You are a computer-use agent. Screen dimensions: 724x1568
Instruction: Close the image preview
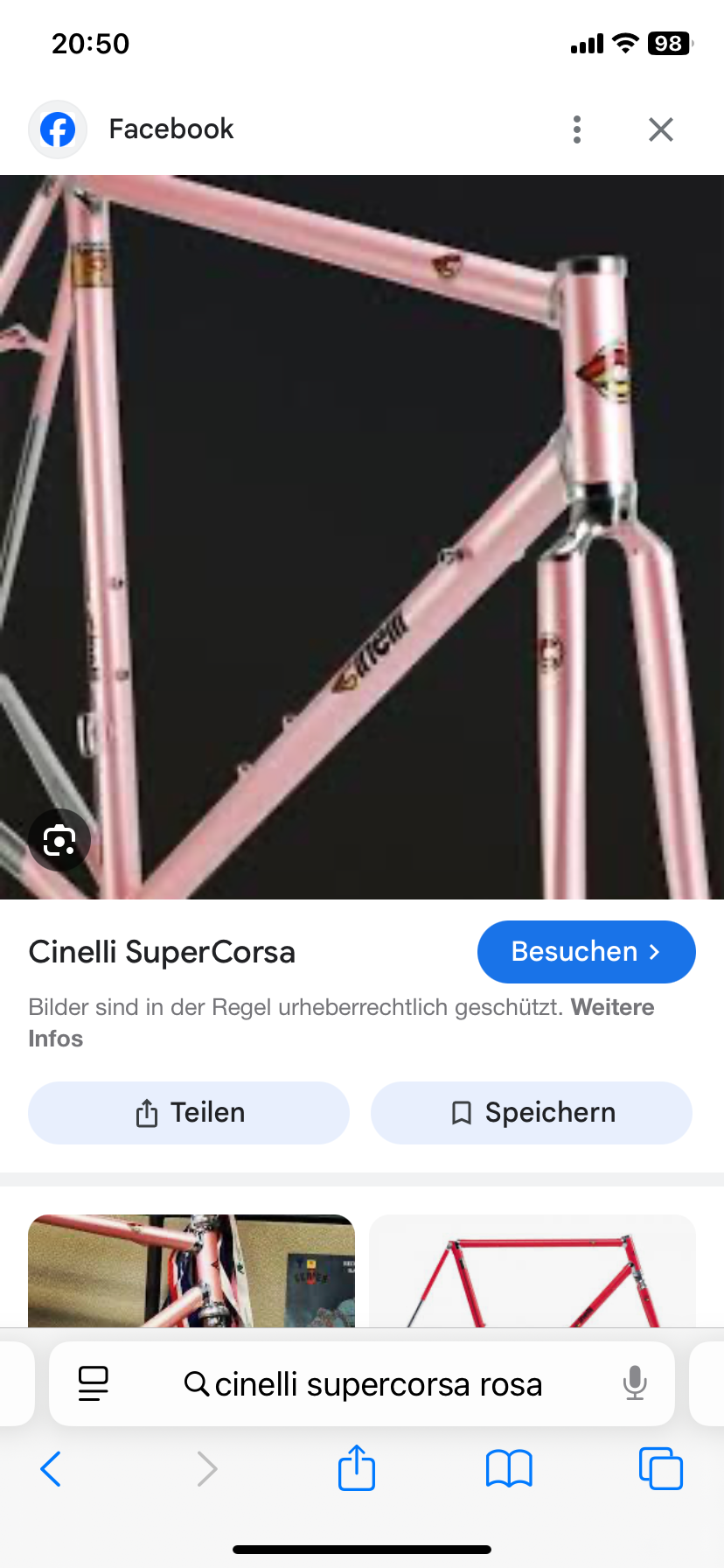(661, 129)
